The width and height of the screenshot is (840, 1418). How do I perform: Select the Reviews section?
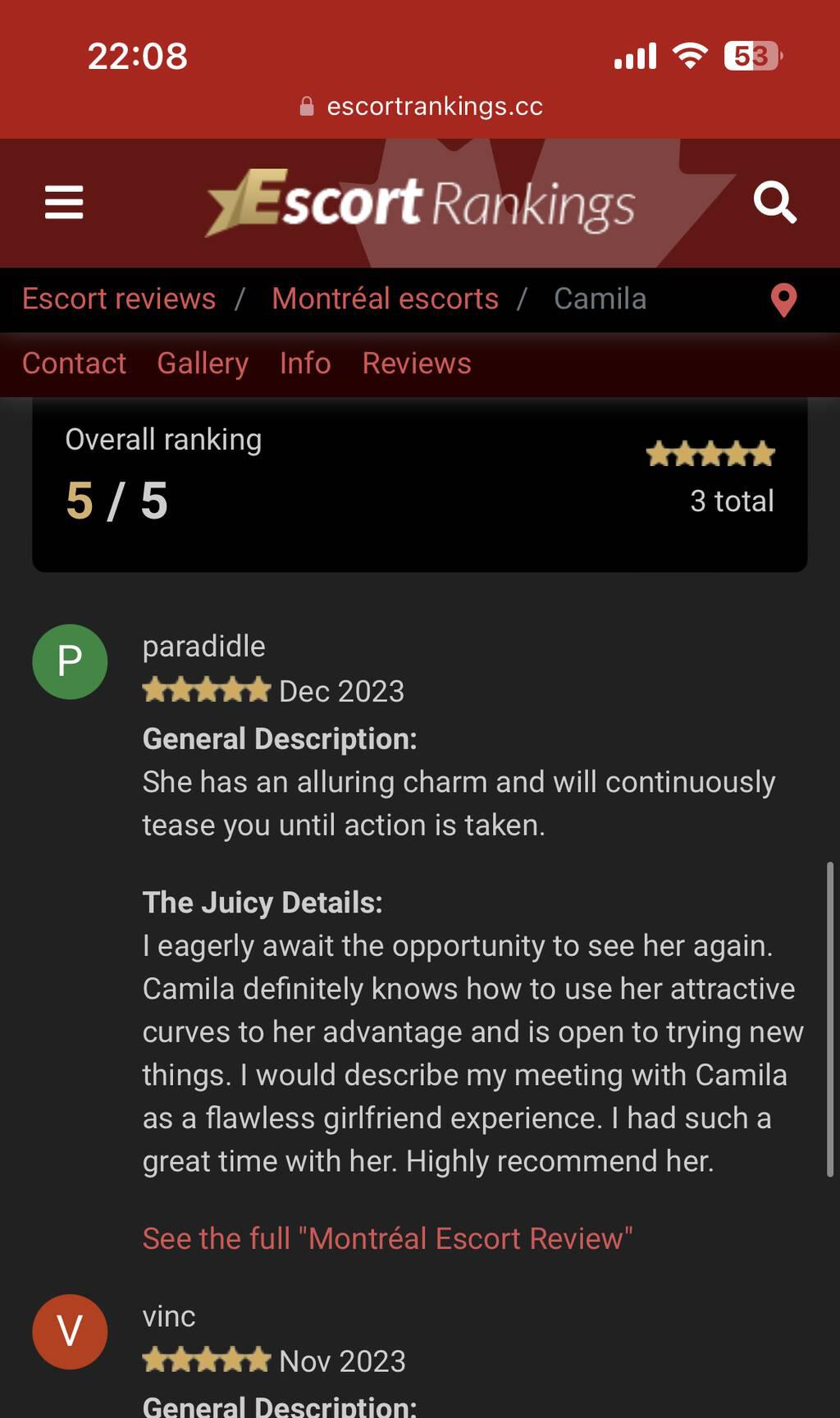tap(417, 364)
